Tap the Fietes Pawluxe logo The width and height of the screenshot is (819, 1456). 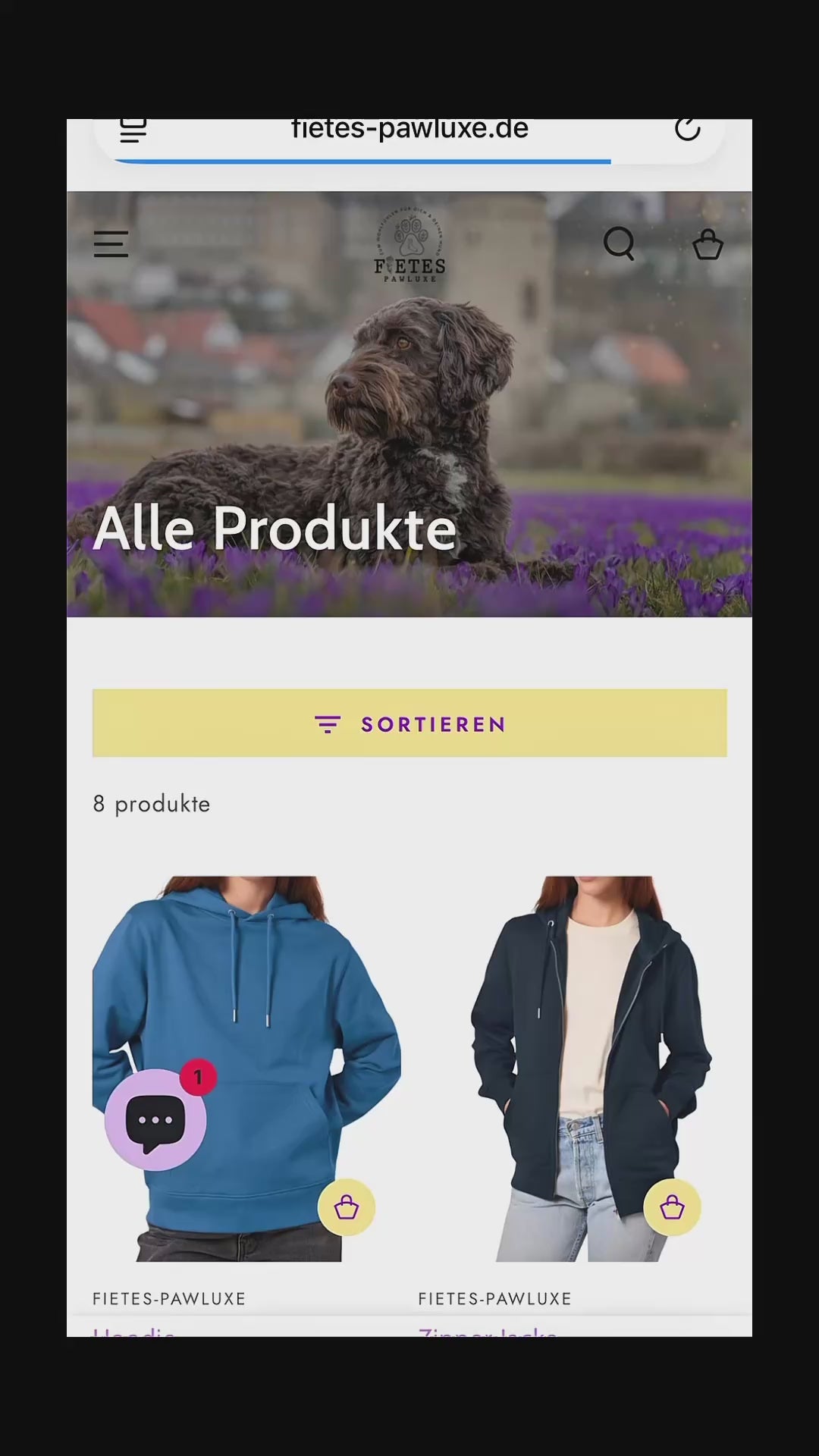409,246
